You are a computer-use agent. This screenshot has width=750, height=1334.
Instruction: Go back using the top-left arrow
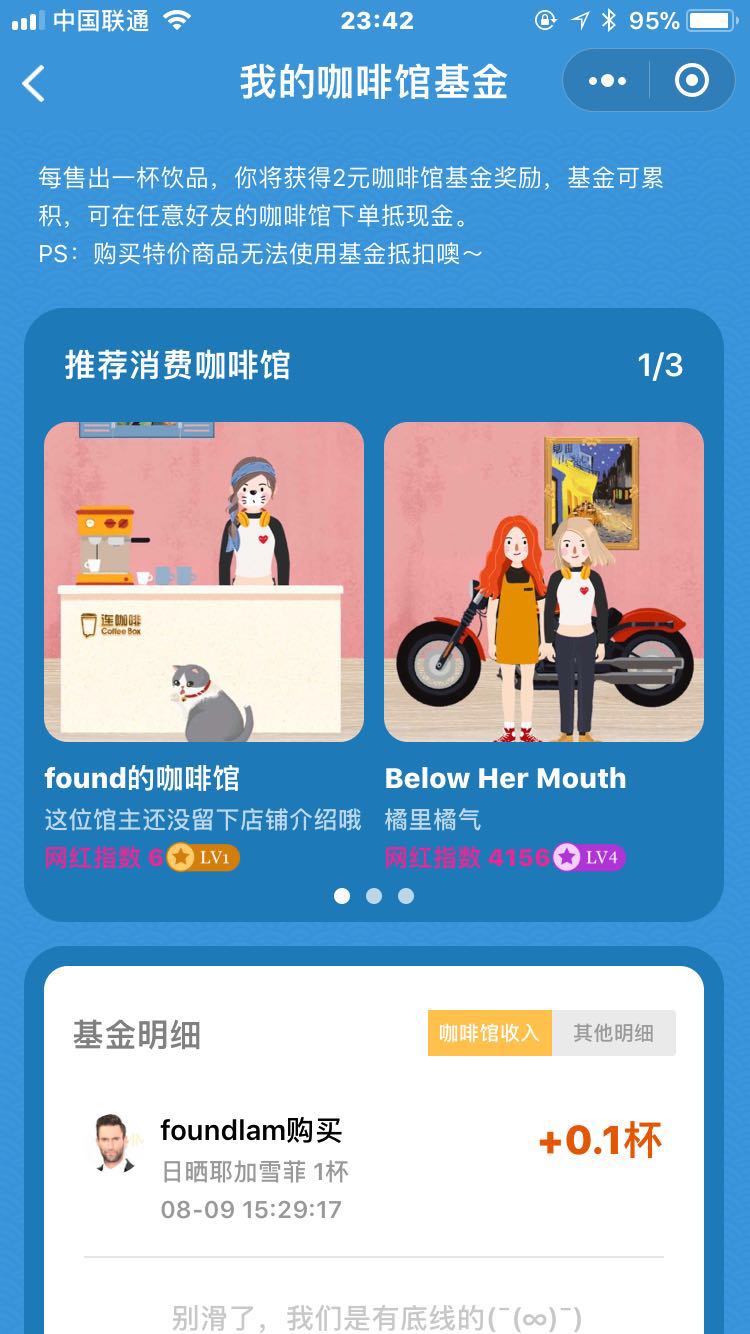[34, 82]
